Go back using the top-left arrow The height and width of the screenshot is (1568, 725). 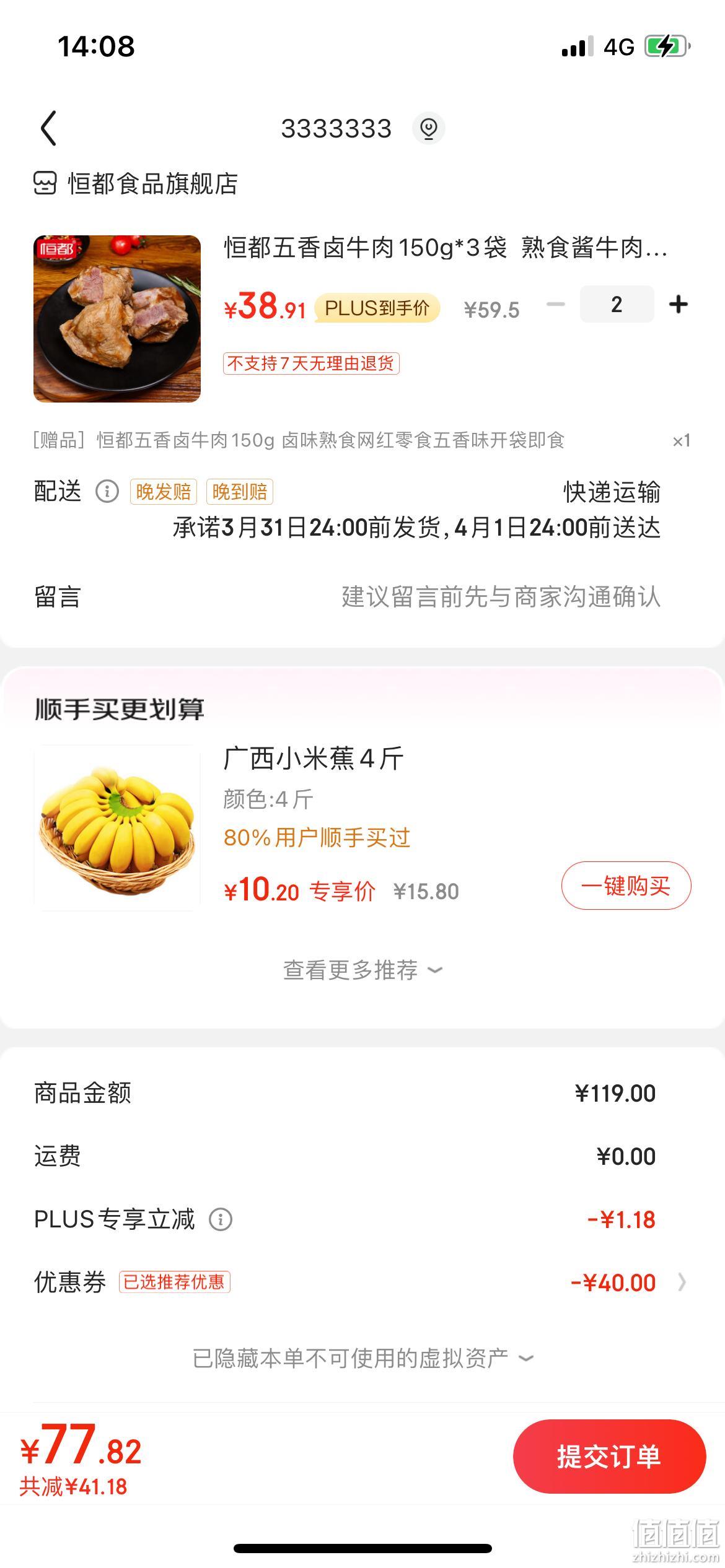[x=49, y=129]
